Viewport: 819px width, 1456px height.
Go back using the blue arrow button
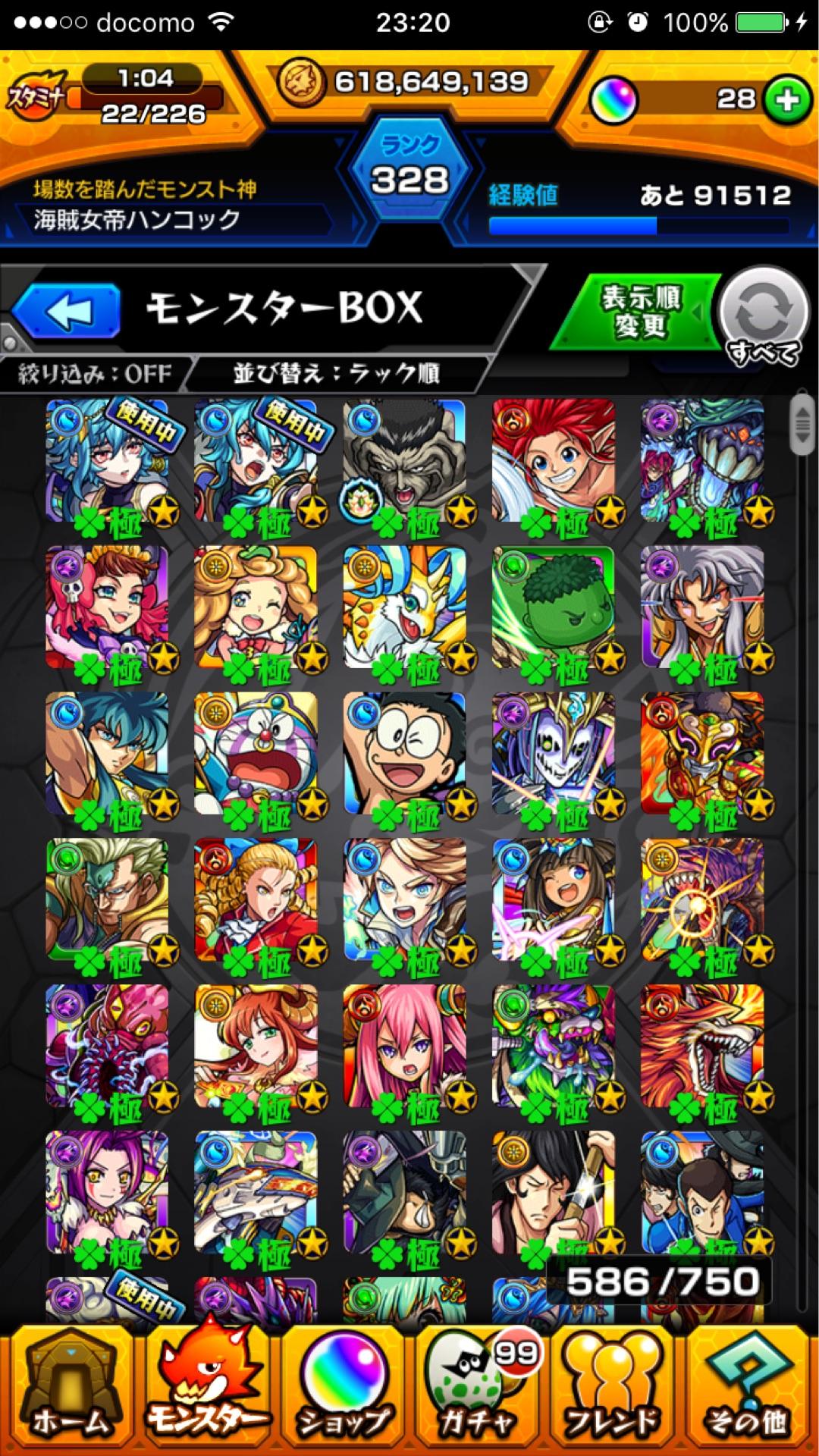point(67,310)
